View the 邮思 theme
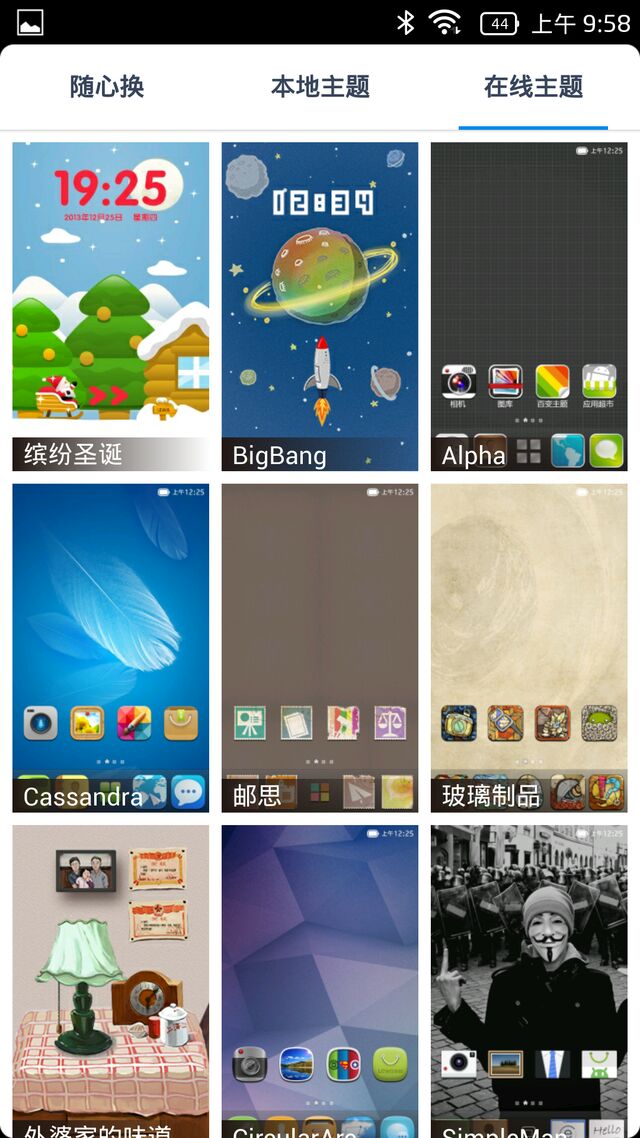640x1138 pixels. click(x=320, y=647)
